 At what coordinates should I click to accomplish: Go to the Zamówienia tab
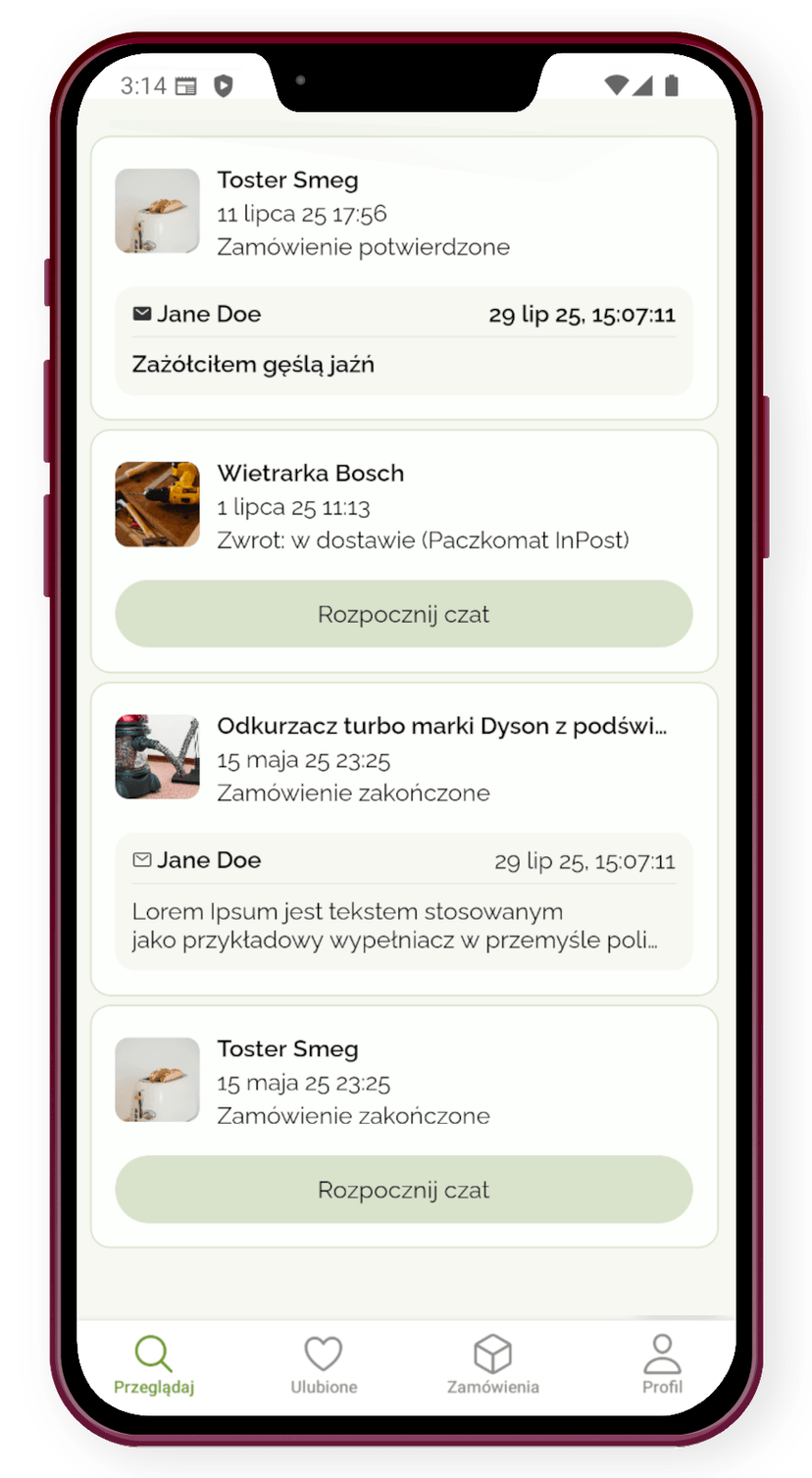point(492,1365)
